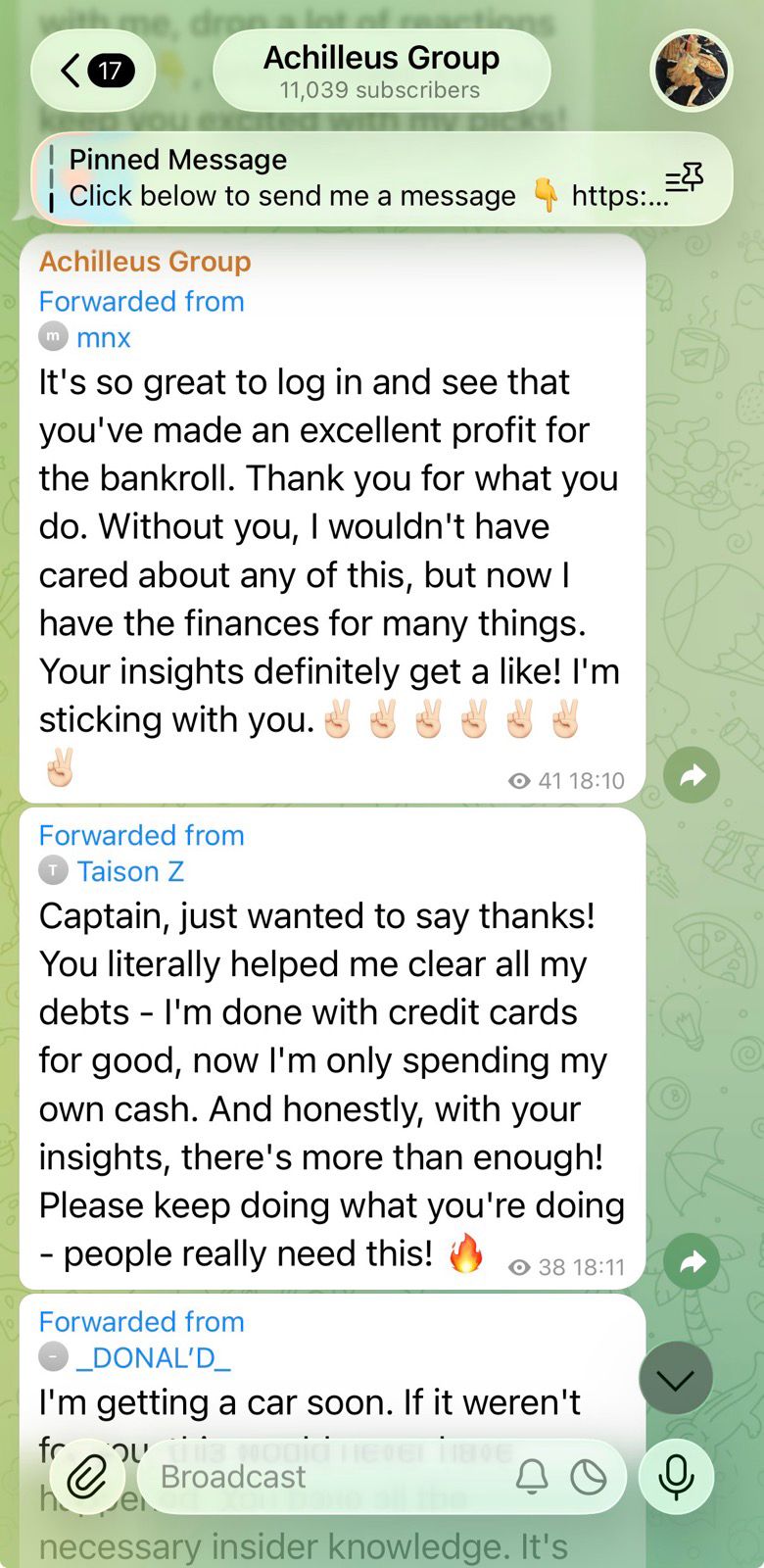Record a voice message with the microphone
The image size is (764, 1568).
(676, 1477)
